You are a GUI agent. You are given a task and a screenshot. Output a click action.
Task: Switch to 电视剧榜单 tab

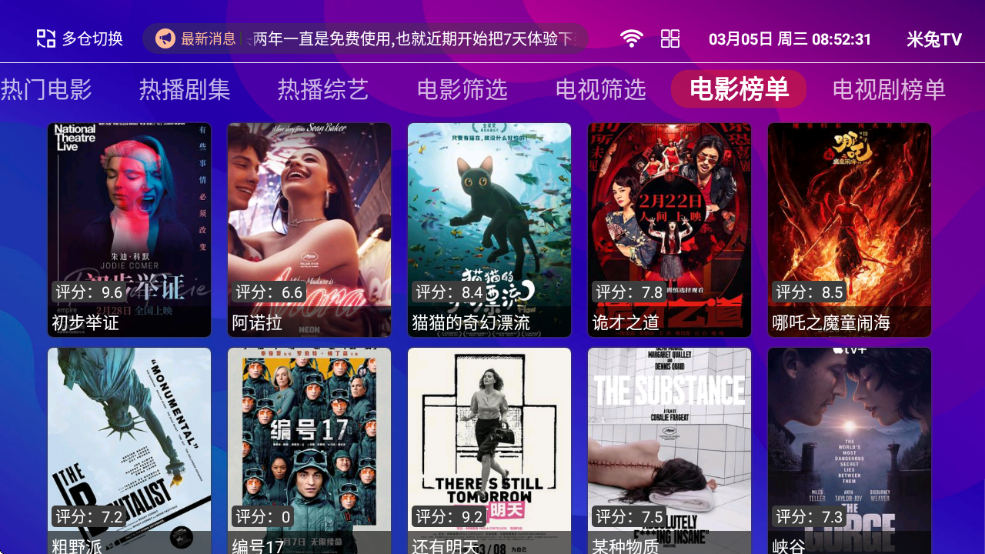[x=889, y=89]
